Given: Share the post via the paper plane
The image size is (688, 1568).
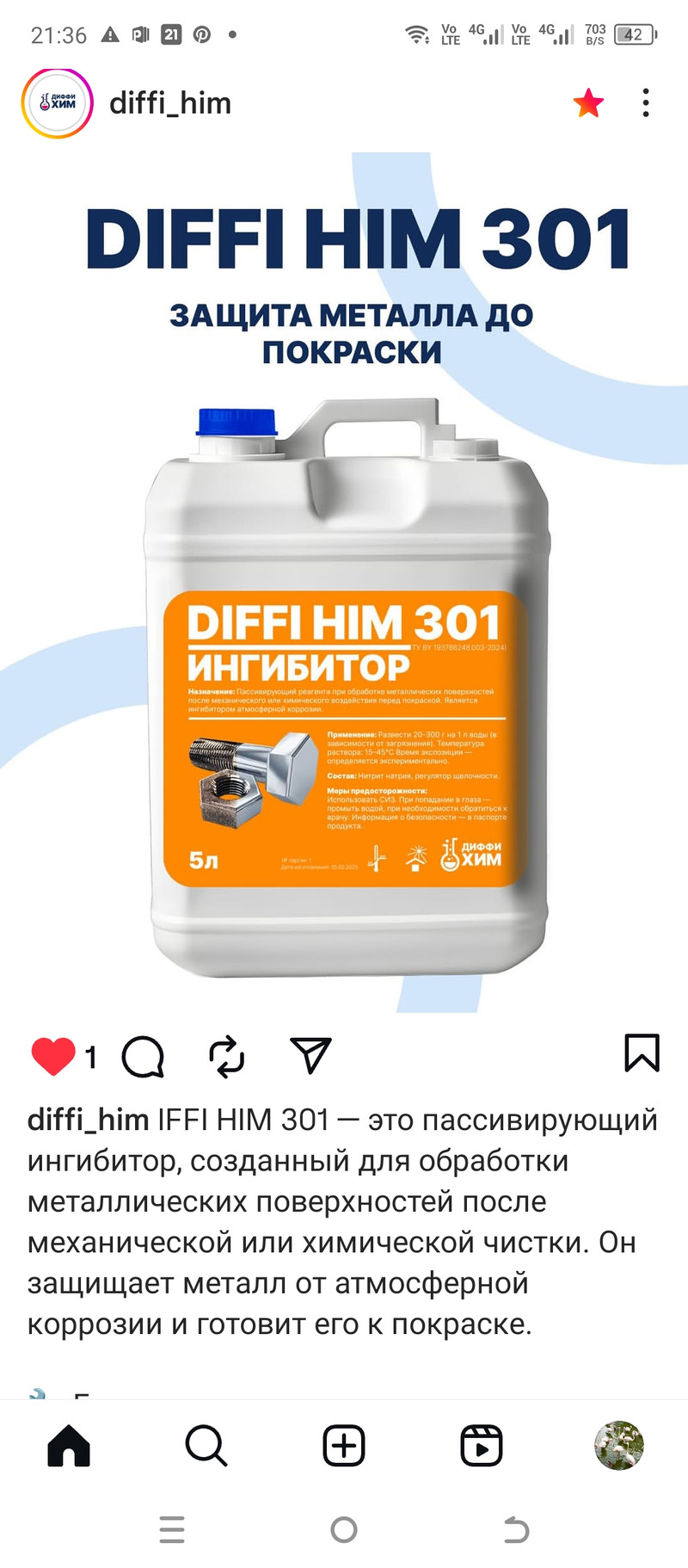Looking at the screenshot, I should [310, 1055].
